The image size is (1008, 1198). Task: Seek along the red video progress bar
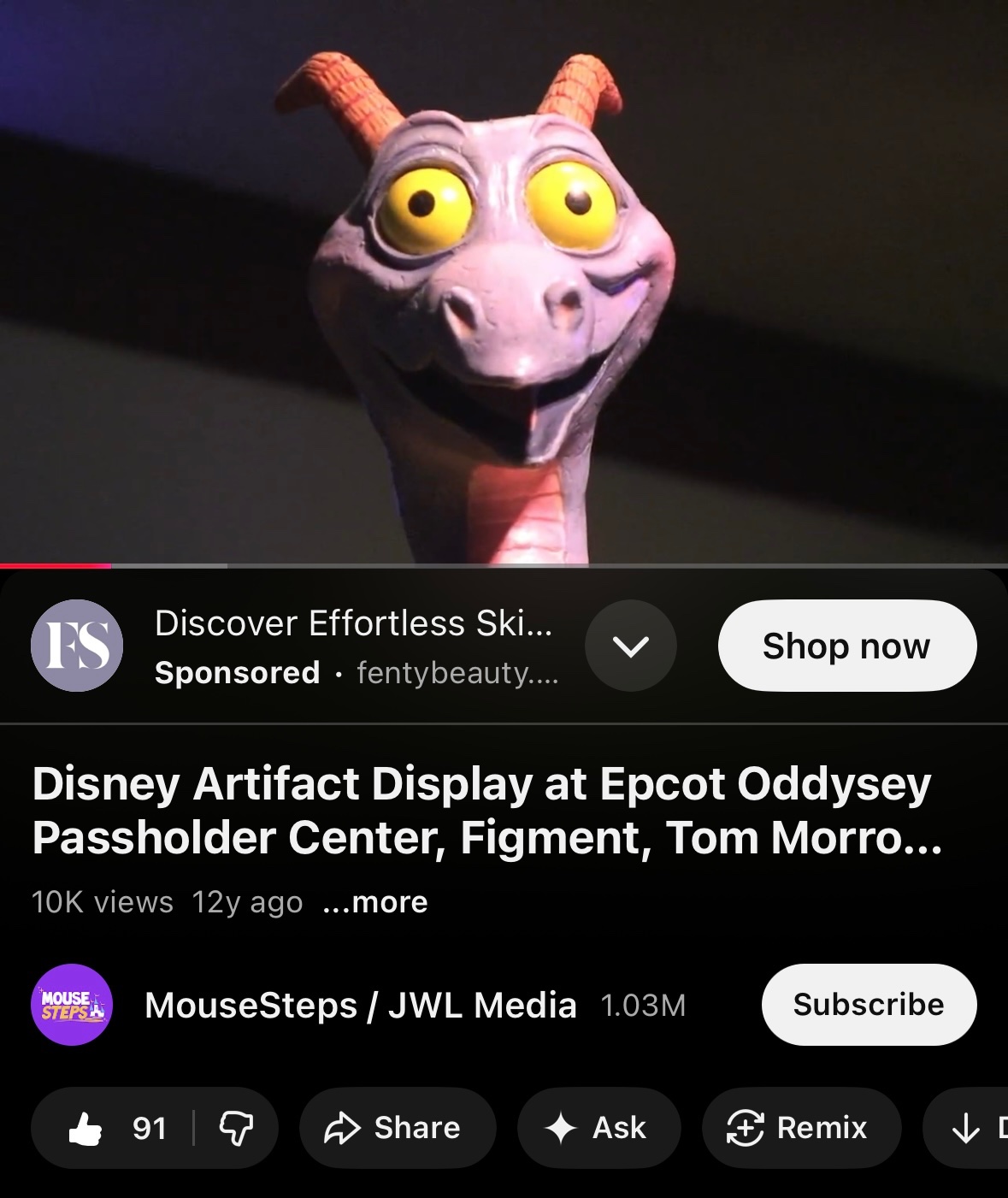[110, 565]
